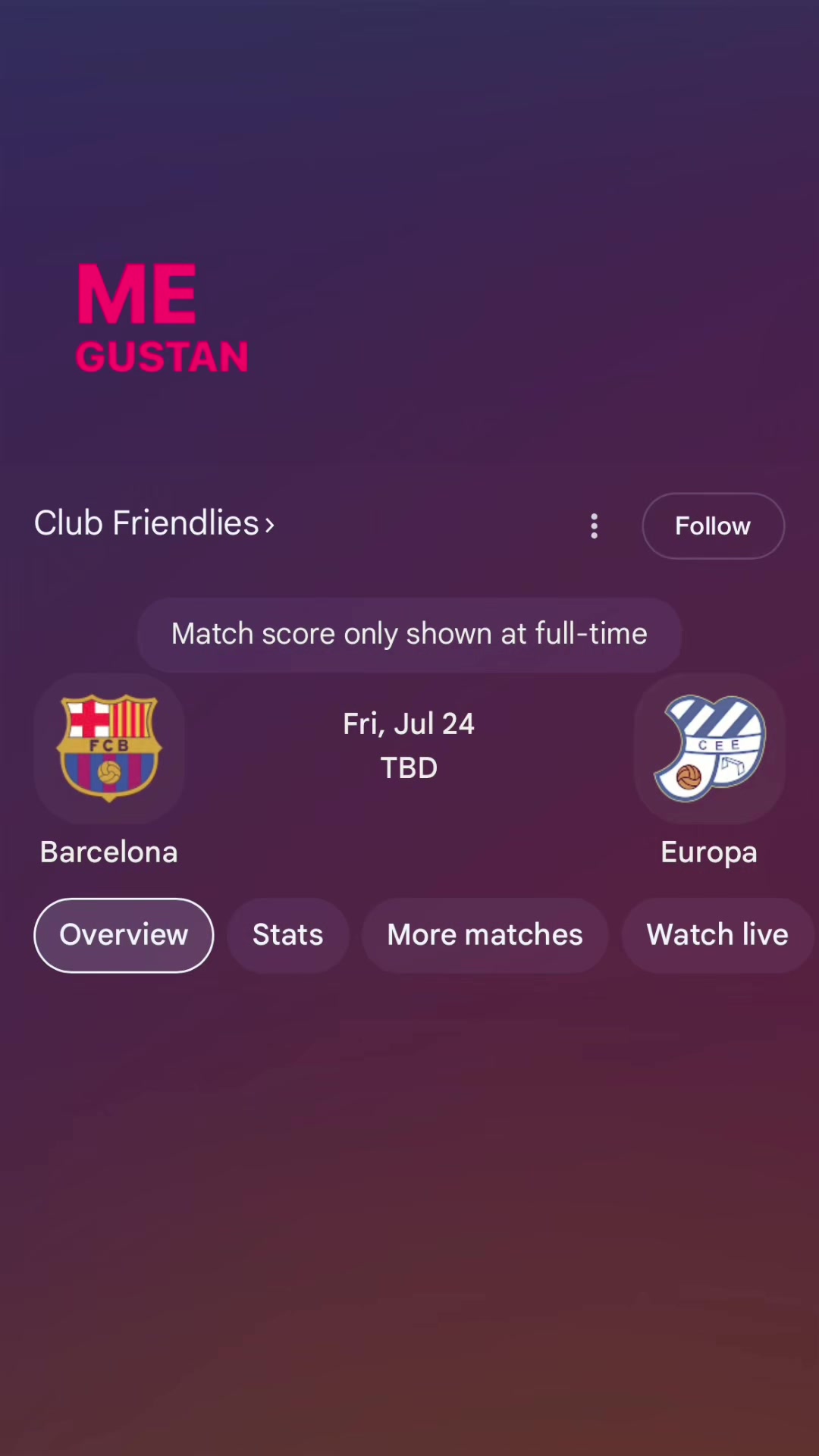The width and height of the screenshot is (819, 1456).
Task: Select the Overview tab
Action: click(x=124, y=935)
